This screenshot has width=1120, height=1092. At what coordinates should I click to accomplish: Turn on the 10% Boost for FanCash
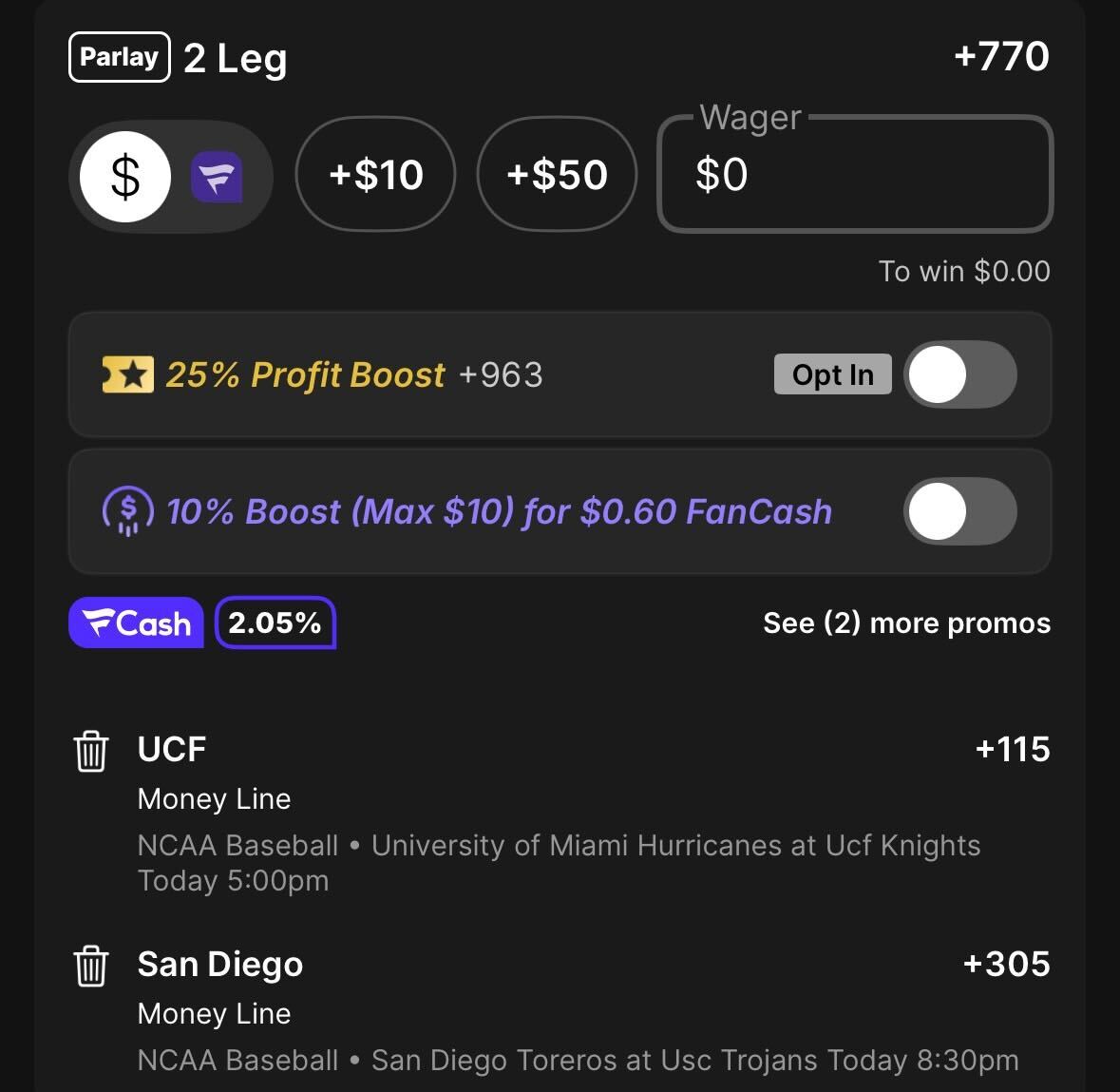coord(959,511)
